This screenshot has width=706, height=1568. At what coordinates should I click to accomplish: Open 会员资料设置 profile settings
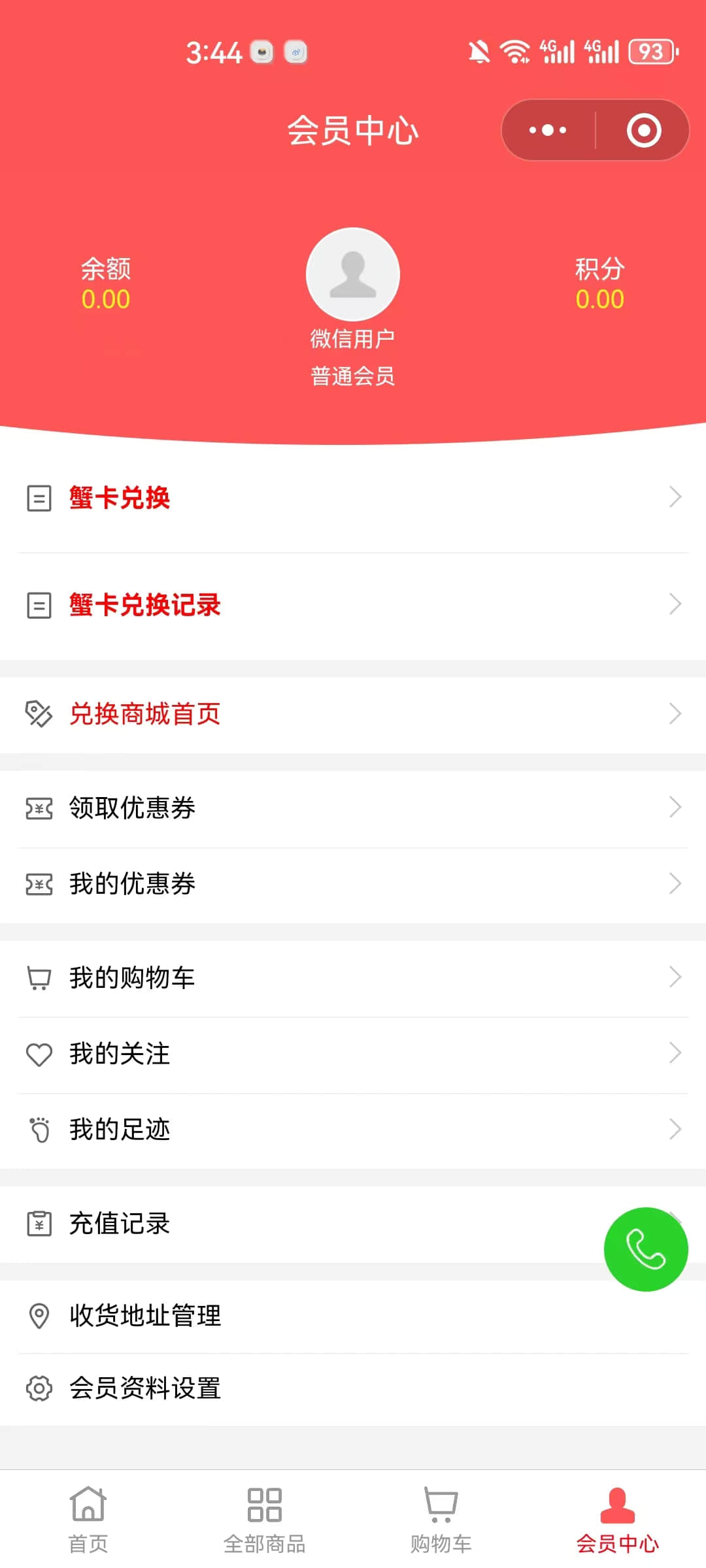tap(353, 1388)
